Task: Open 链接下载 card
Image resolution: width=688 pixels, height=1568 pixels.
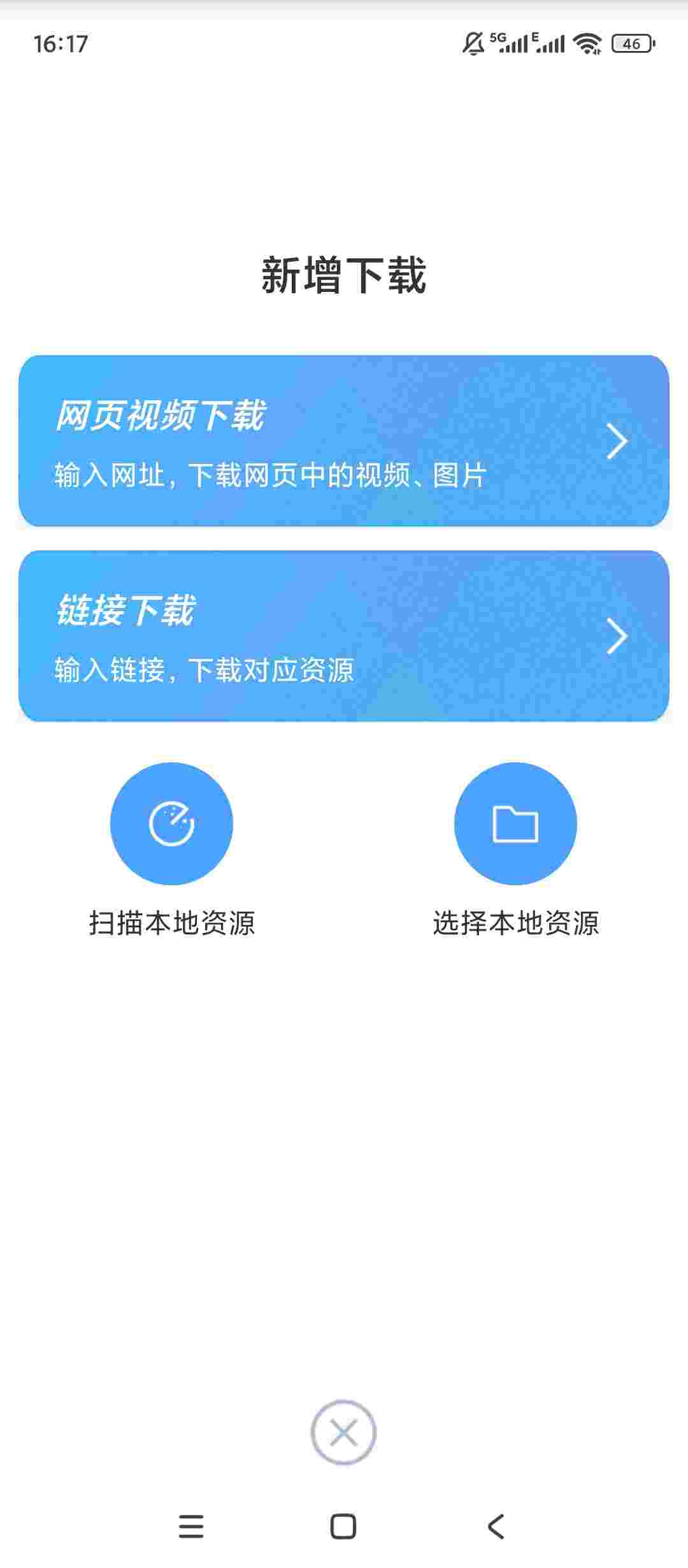Action: click(344, 636)
